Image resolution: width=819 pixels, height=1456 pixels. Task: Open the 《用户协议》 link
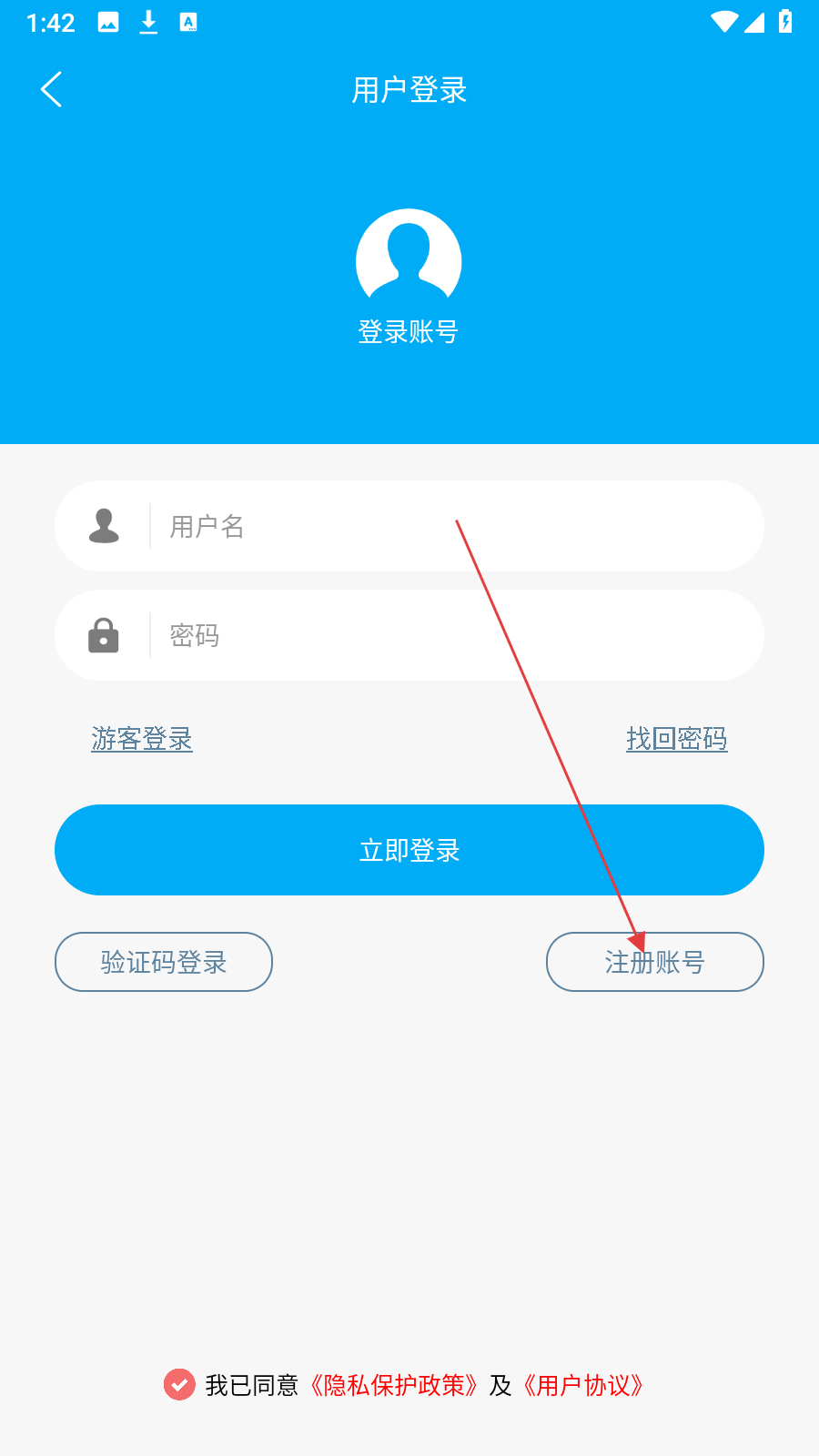tap(583, 1385)
